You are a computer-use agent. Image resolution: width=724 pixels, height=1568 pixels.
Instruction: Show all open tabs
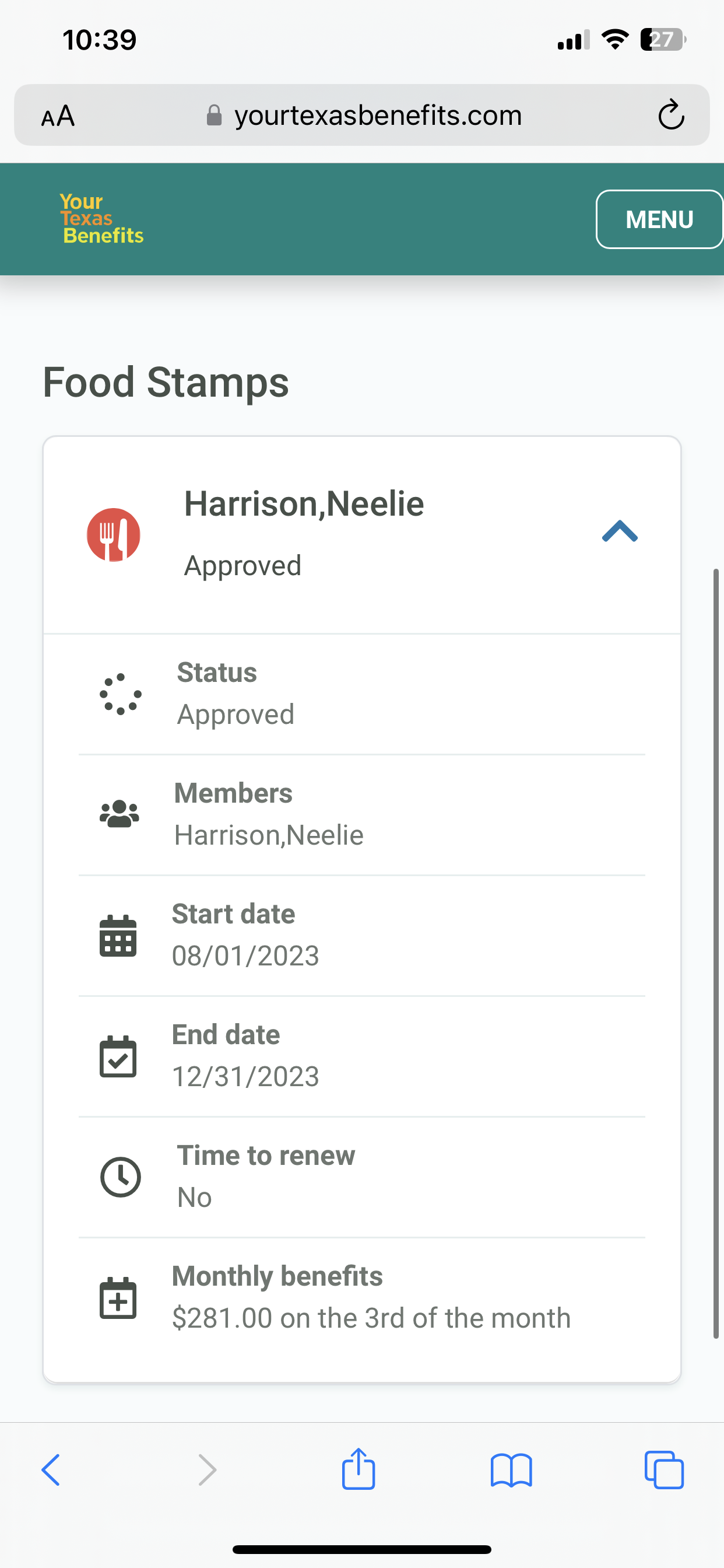[x=664, y=1470]
